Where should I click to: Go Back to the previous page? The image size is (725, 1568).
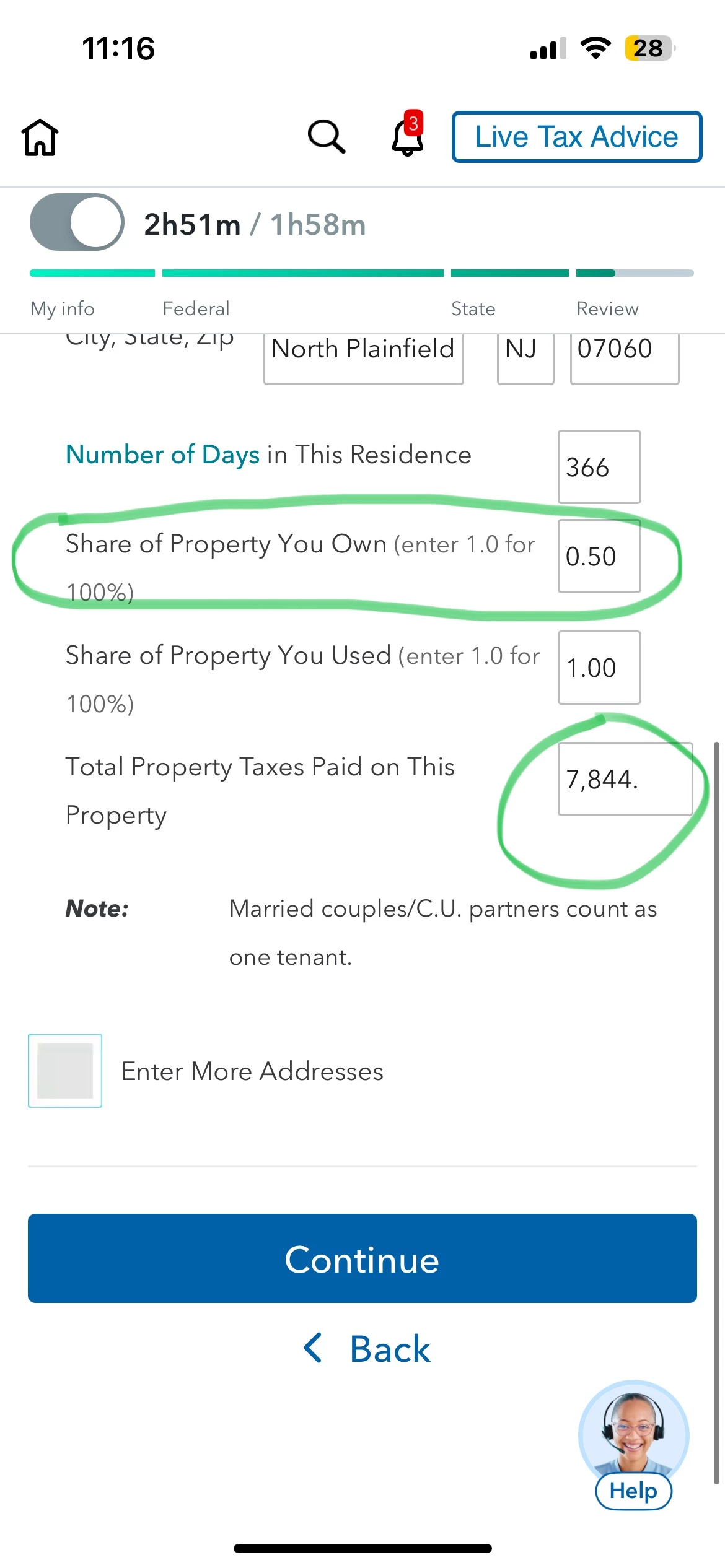click(x=367, y=1349)
